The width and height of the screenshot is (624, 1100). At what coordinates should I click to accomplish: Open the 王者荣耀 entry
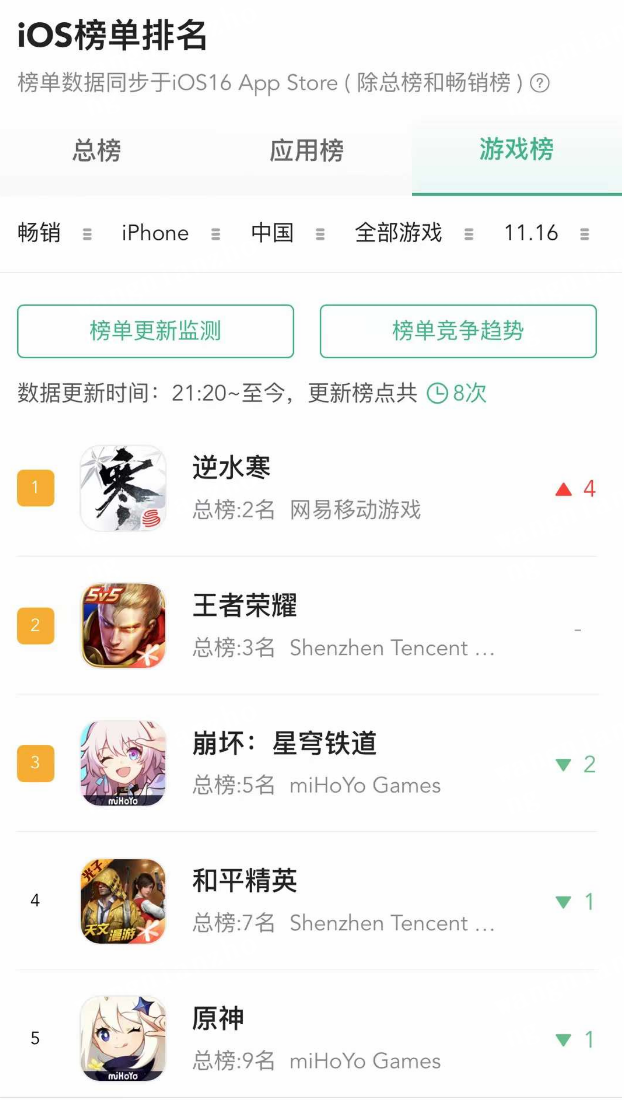click(245, 606)
